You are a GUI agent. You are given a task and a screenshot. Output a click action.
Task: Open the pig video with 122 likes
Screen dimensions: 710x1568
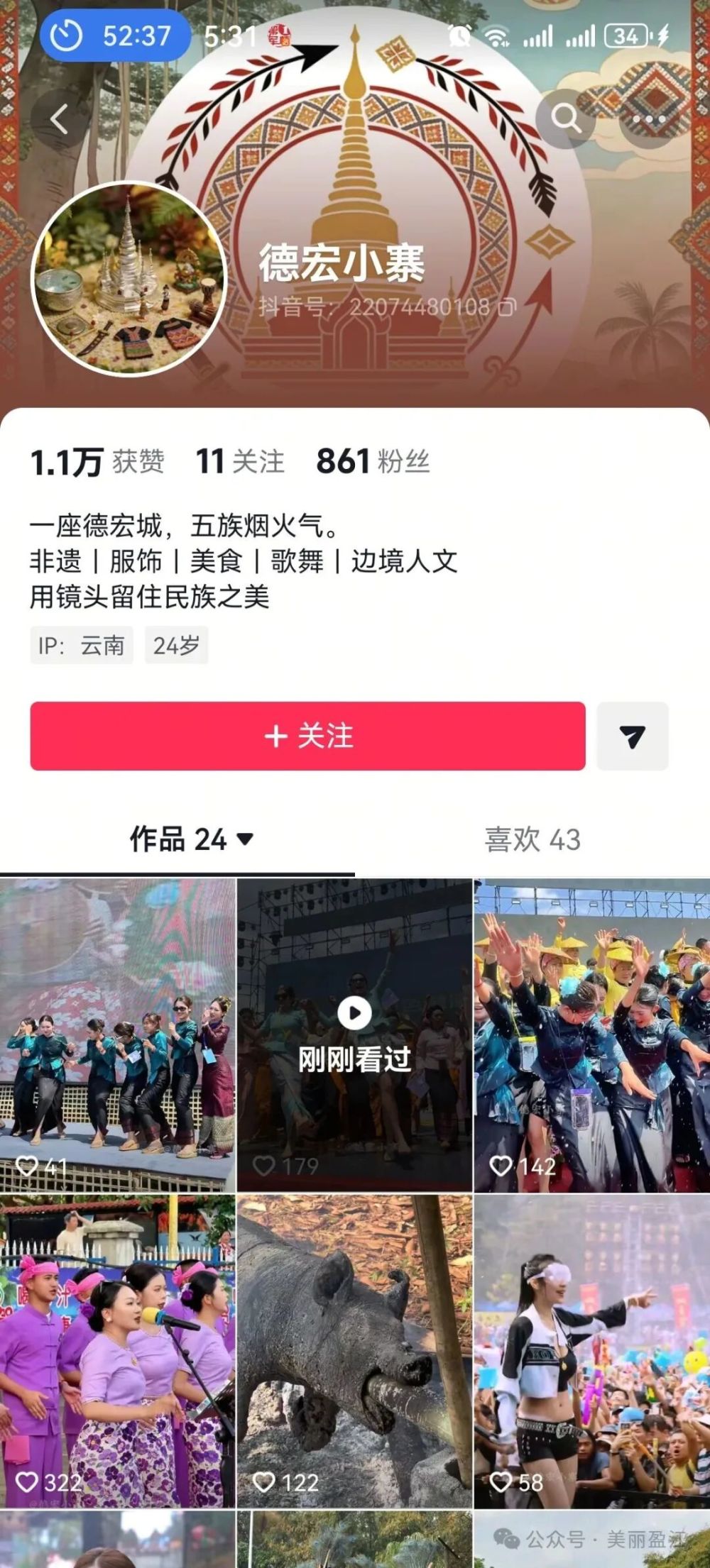click(354, 1352)
